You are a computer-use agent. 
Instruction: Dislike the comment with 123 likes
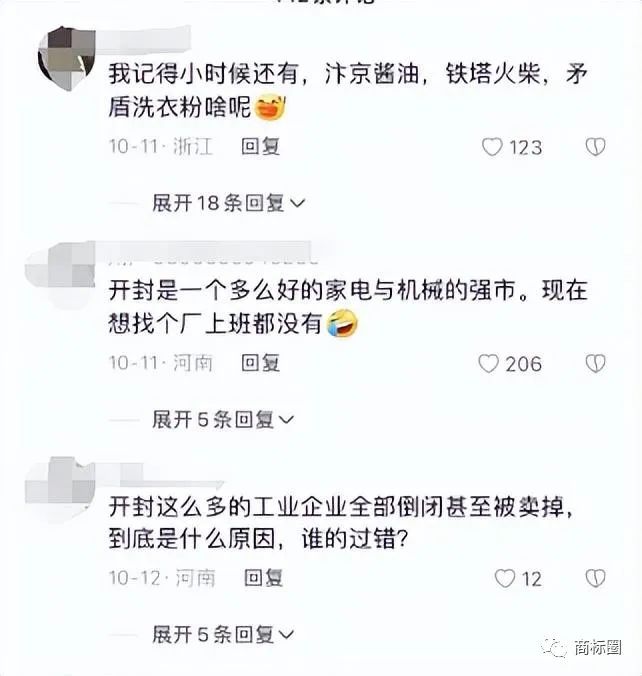(595, 147)
